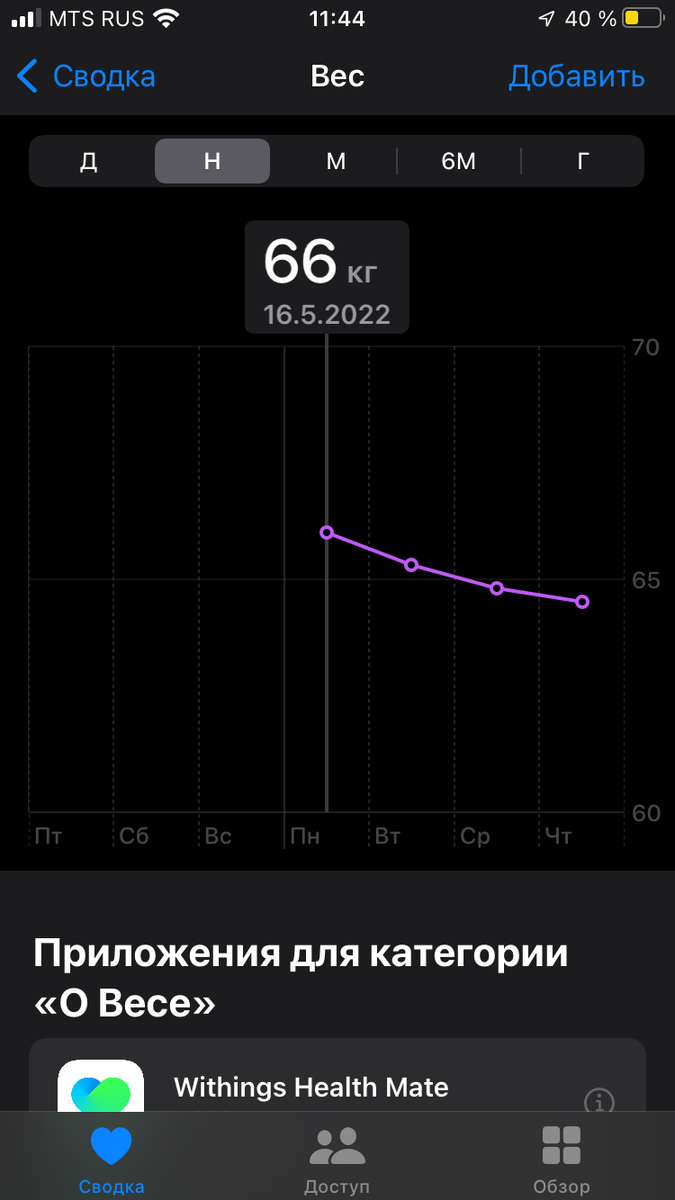Select the Н week segment
675x1200 pixels.
[212, 161]
